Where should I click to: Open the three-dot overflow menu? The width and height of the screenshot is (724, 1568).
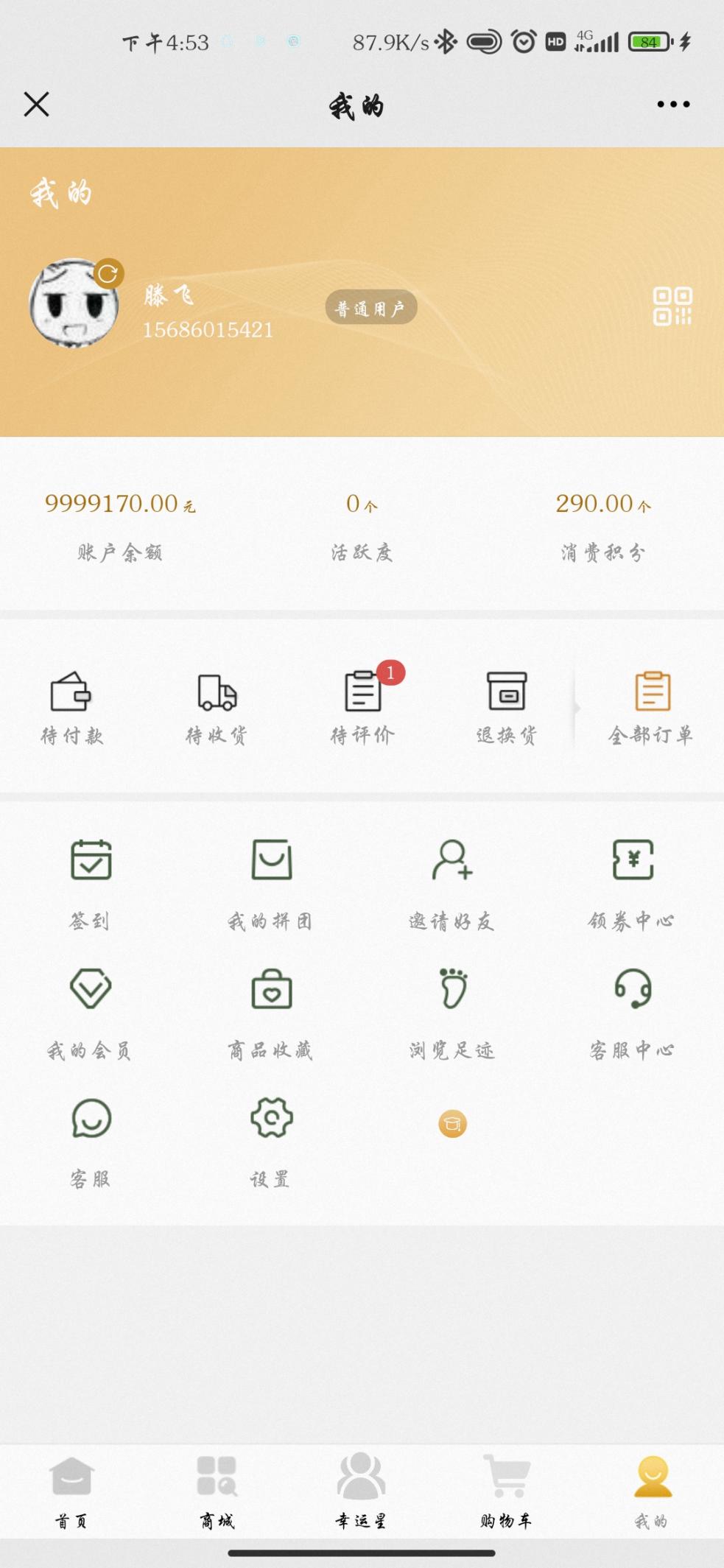click(673, 105)
